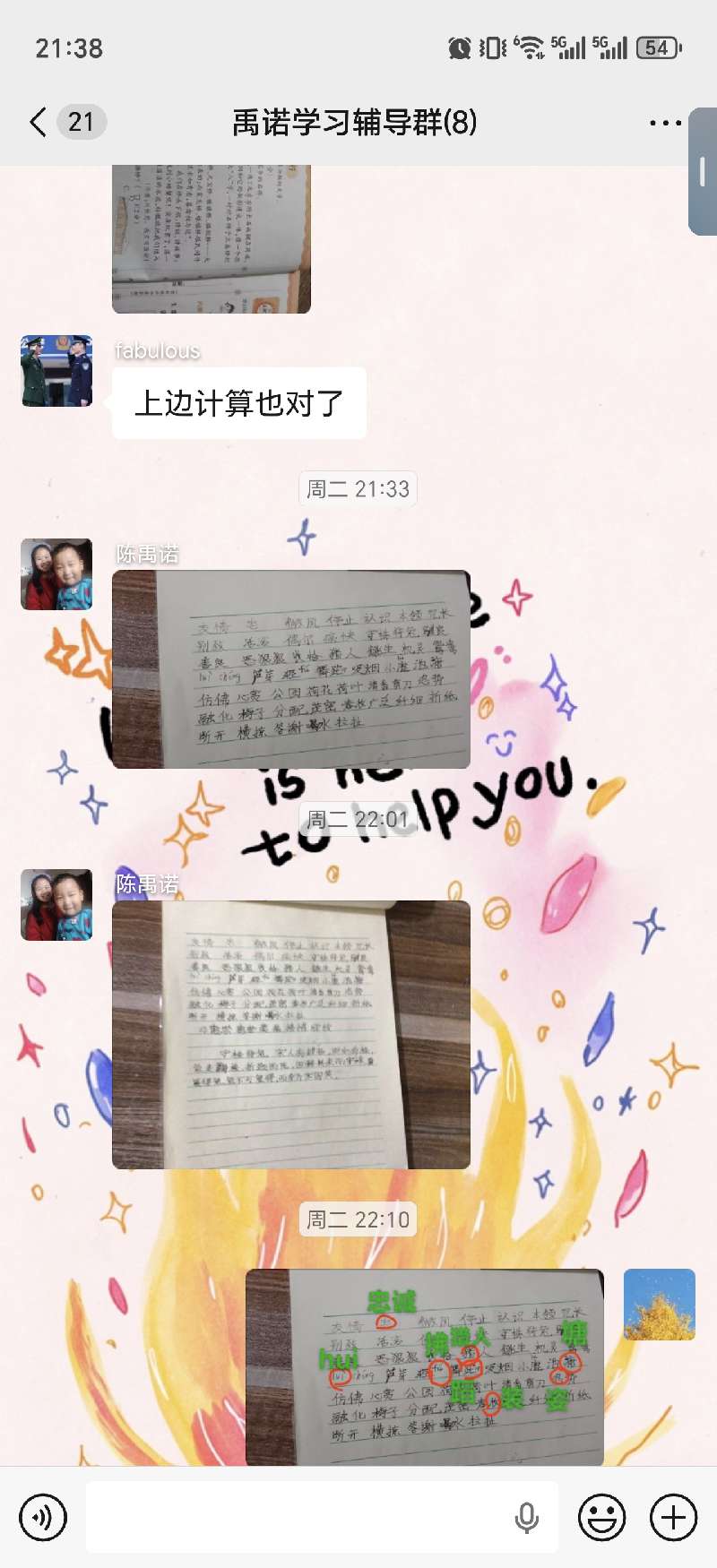Open 陈禹诺's photo sent at 22:01
Image resolution: width=717 pixels, height=1568 pixels.
point(291,1035)
